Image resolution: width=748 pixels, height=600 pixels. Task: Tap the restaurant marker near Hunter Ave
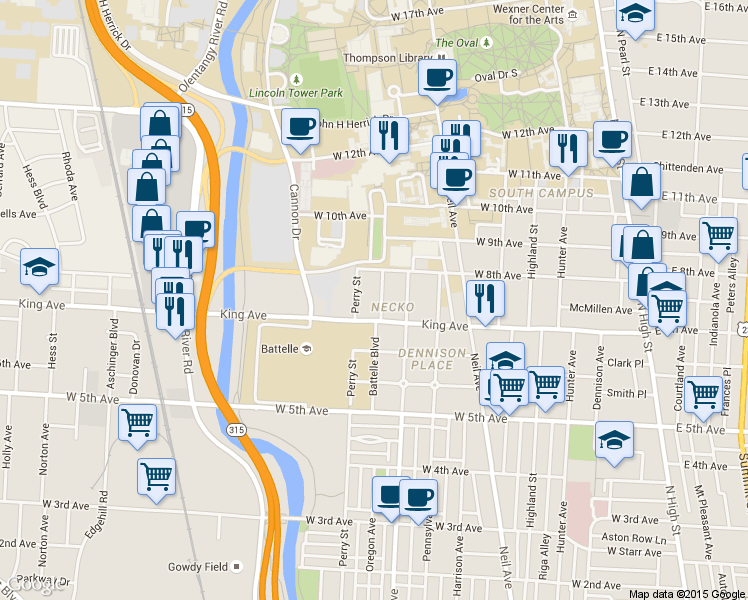567,147
